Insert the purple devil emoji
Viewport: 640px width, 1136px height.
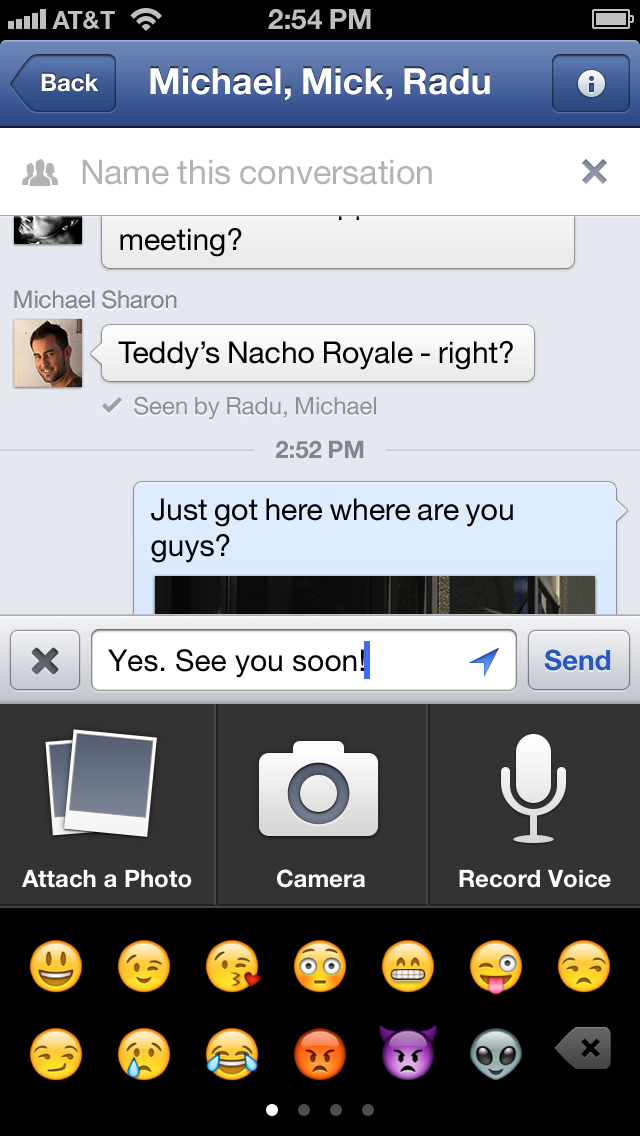click(x=407, y=1053)
